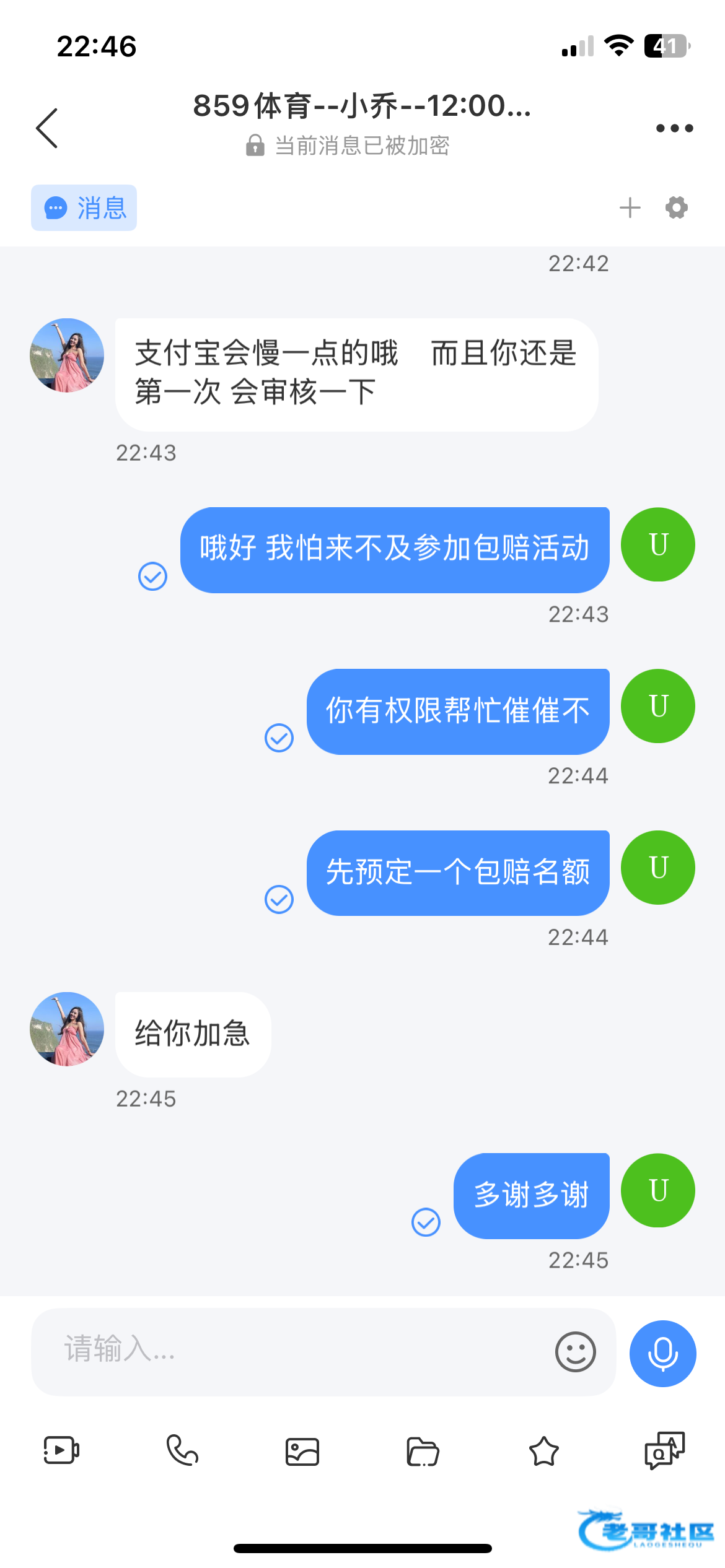Open the emoji picker
The image size is (725, 1568).
tap(575, 1352)
